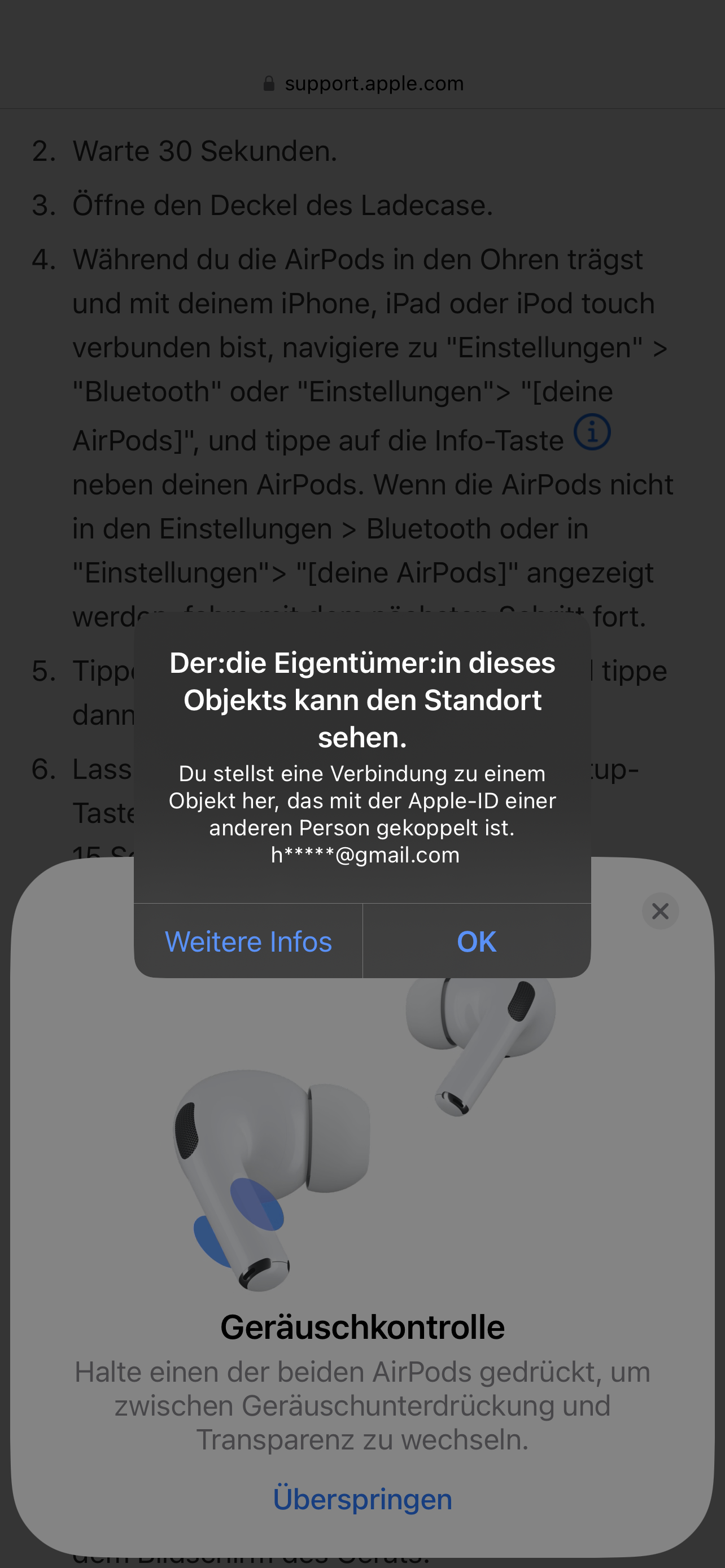This screenshot has height=1568, width=725.
Task: Tap Überspringen to skip Geräuschkontrolle
Action: tap(362, 1499)
